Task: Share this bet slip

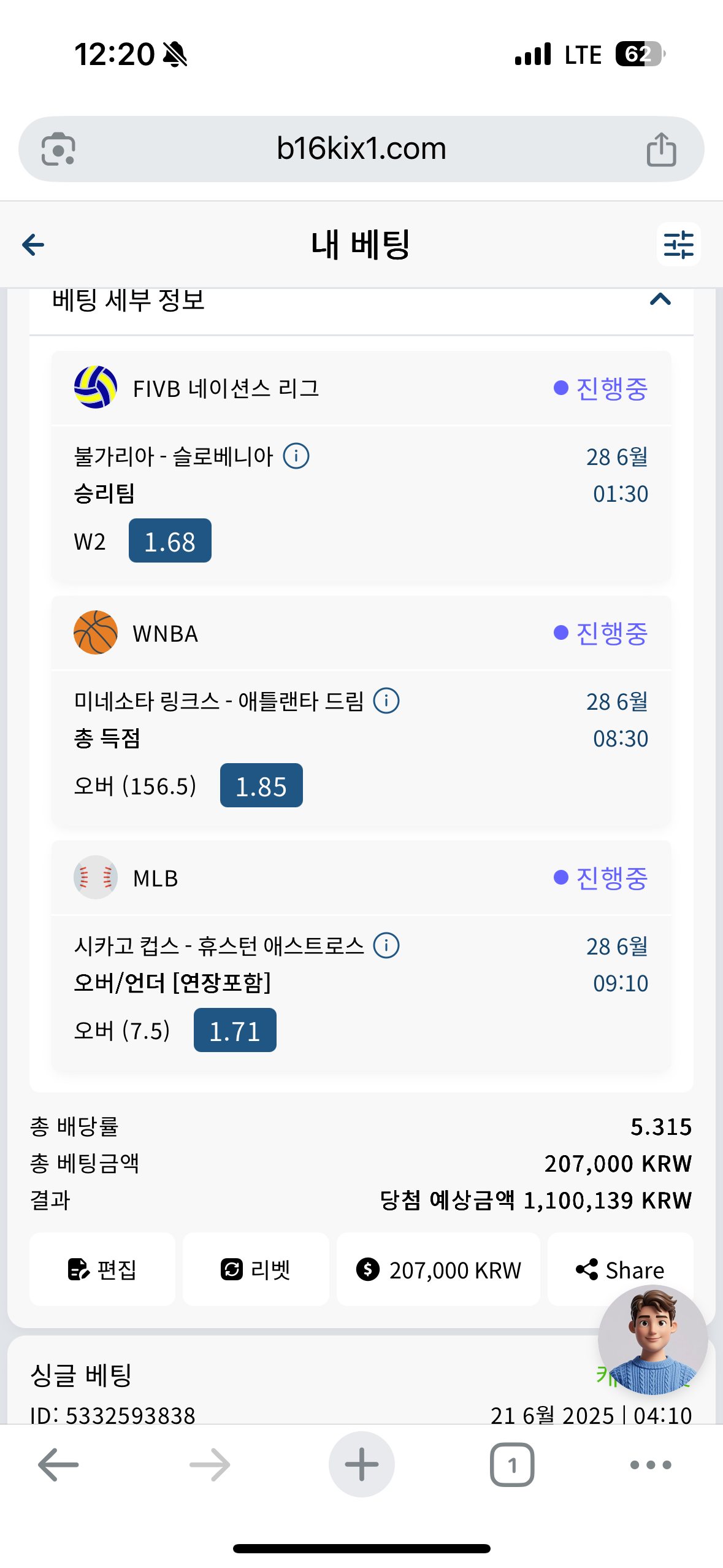Action: pyautogui.click(x=620, y=1269)
